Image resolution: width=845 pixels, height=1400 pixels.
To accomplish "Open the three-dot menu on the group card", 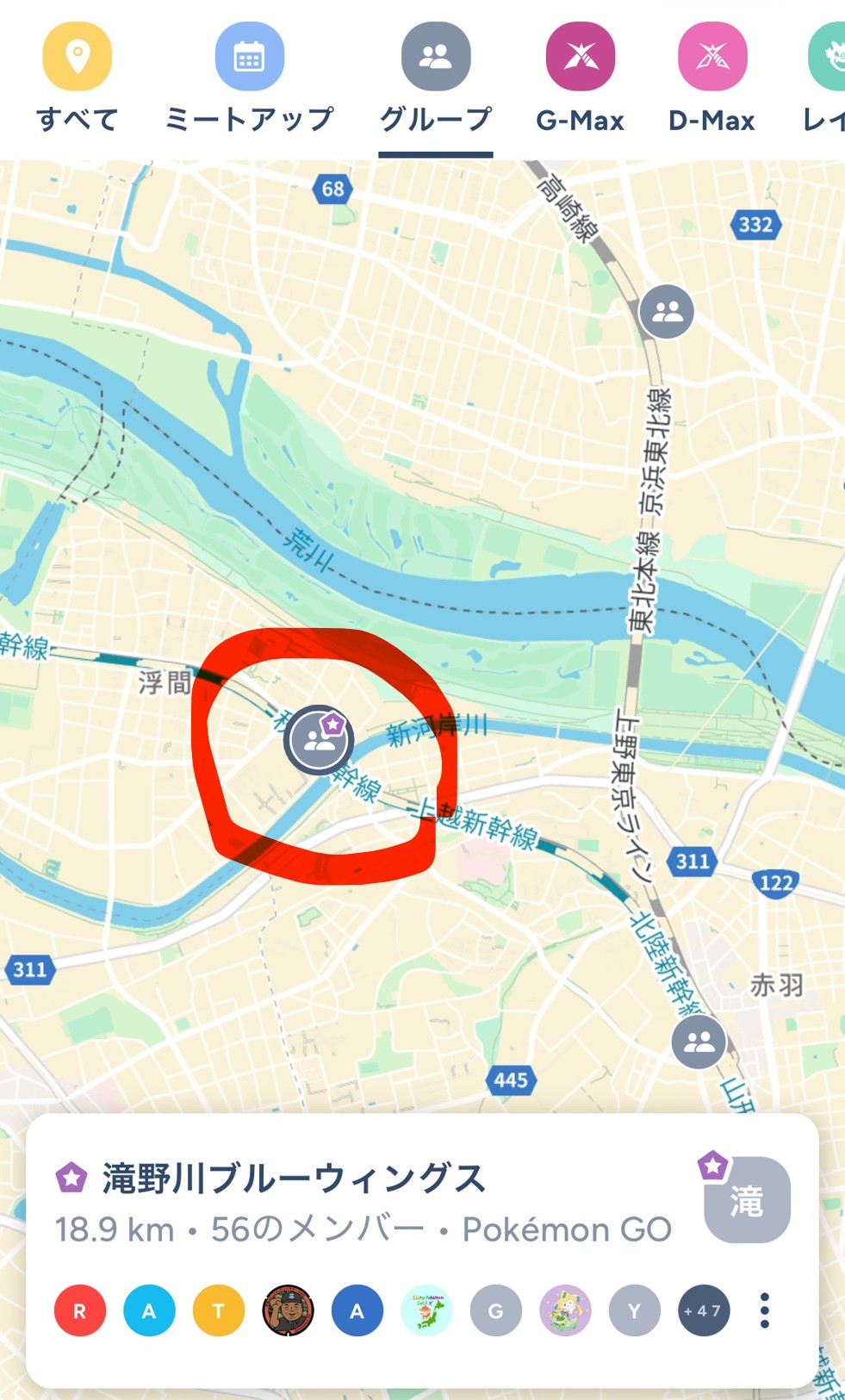I will pyautogui.click(x=764, y=1310).
